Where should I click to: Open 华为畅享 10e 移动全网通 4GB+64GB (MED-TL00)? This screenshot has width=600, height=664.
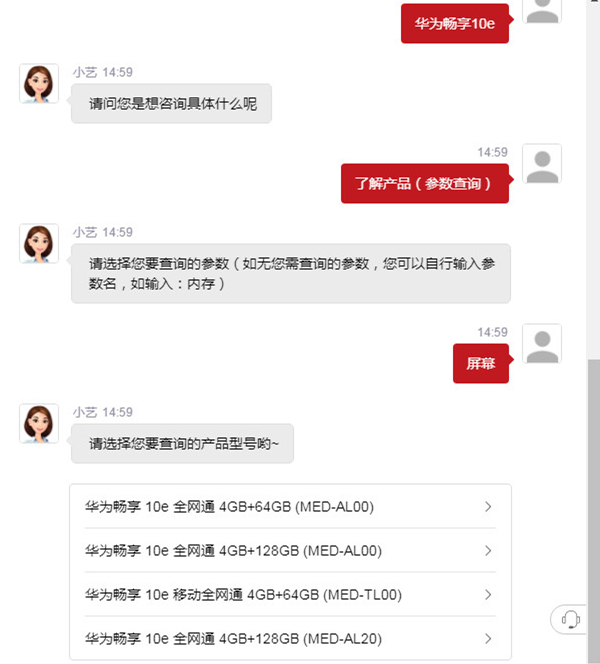289,595
